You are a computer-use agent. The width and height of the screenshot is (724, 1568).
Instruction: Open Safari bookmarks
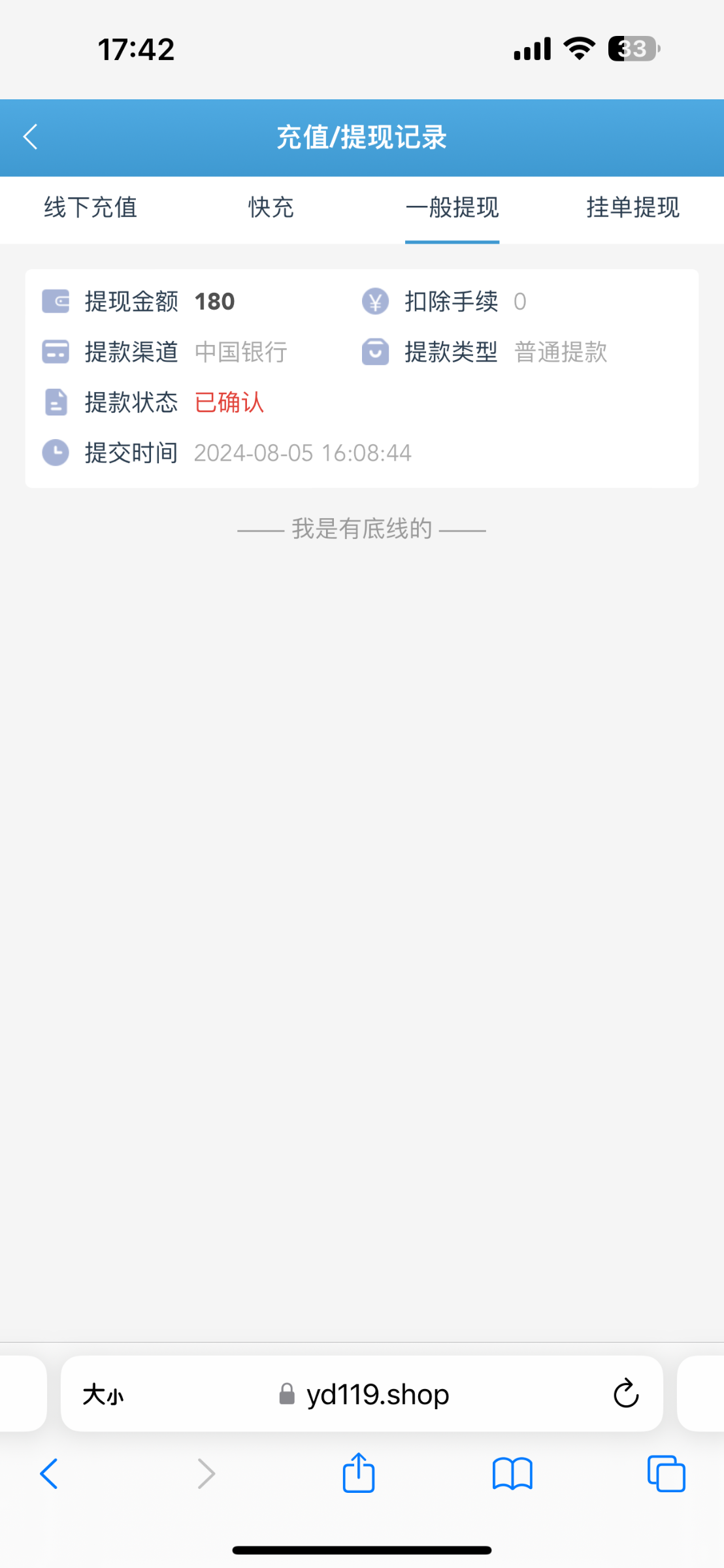tap(512, 1474)
